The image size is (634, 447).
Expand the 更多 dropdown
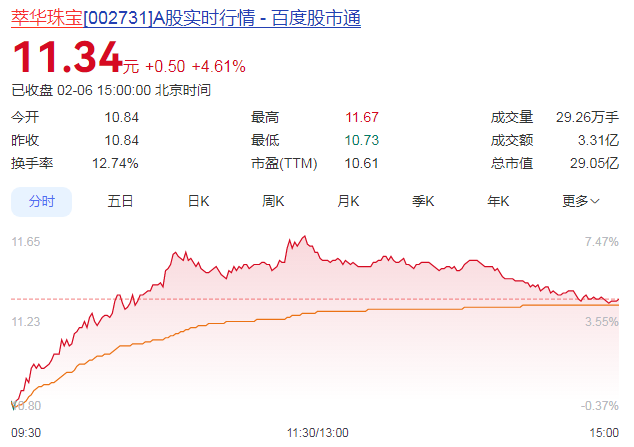point(580,201)
